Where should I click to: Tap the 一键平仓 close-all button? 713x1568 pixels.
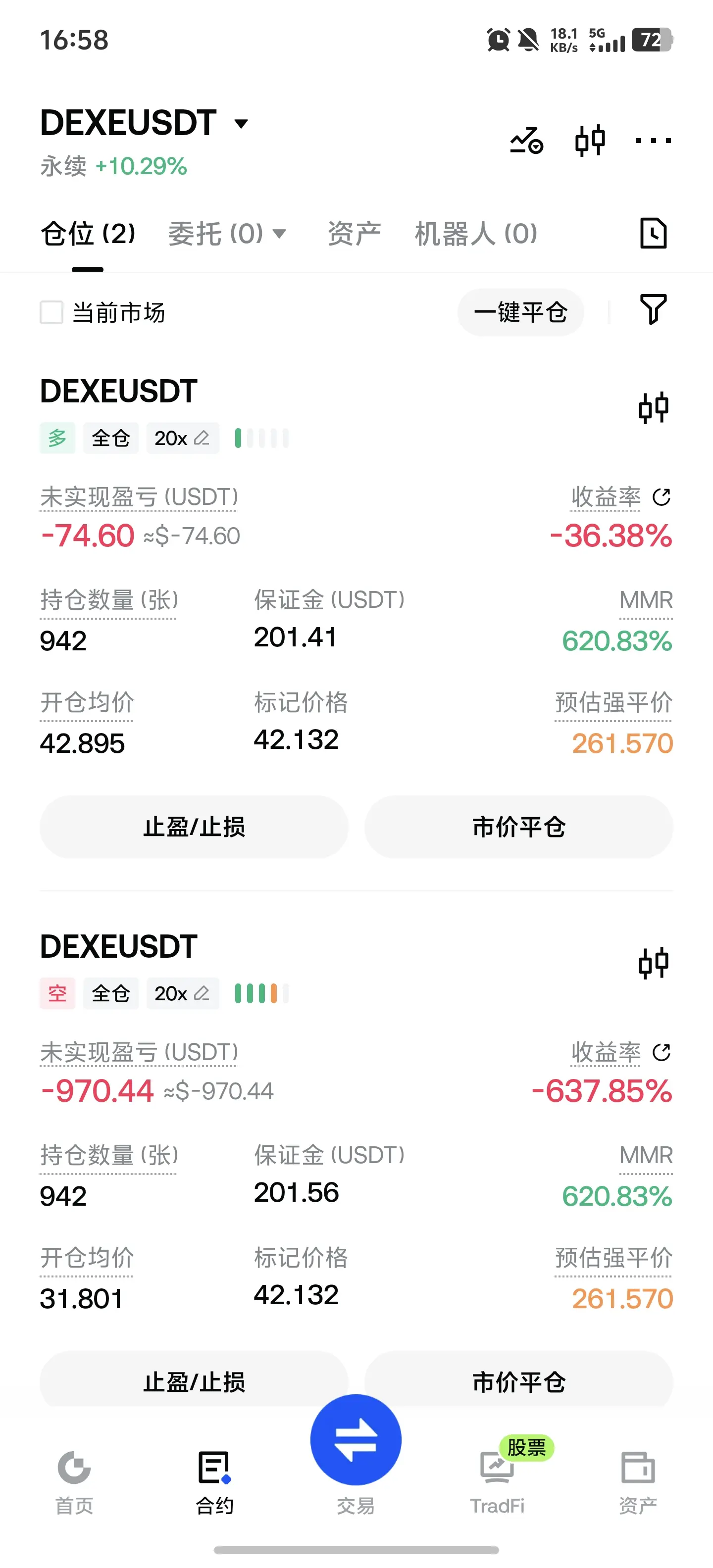coord(520,312)
